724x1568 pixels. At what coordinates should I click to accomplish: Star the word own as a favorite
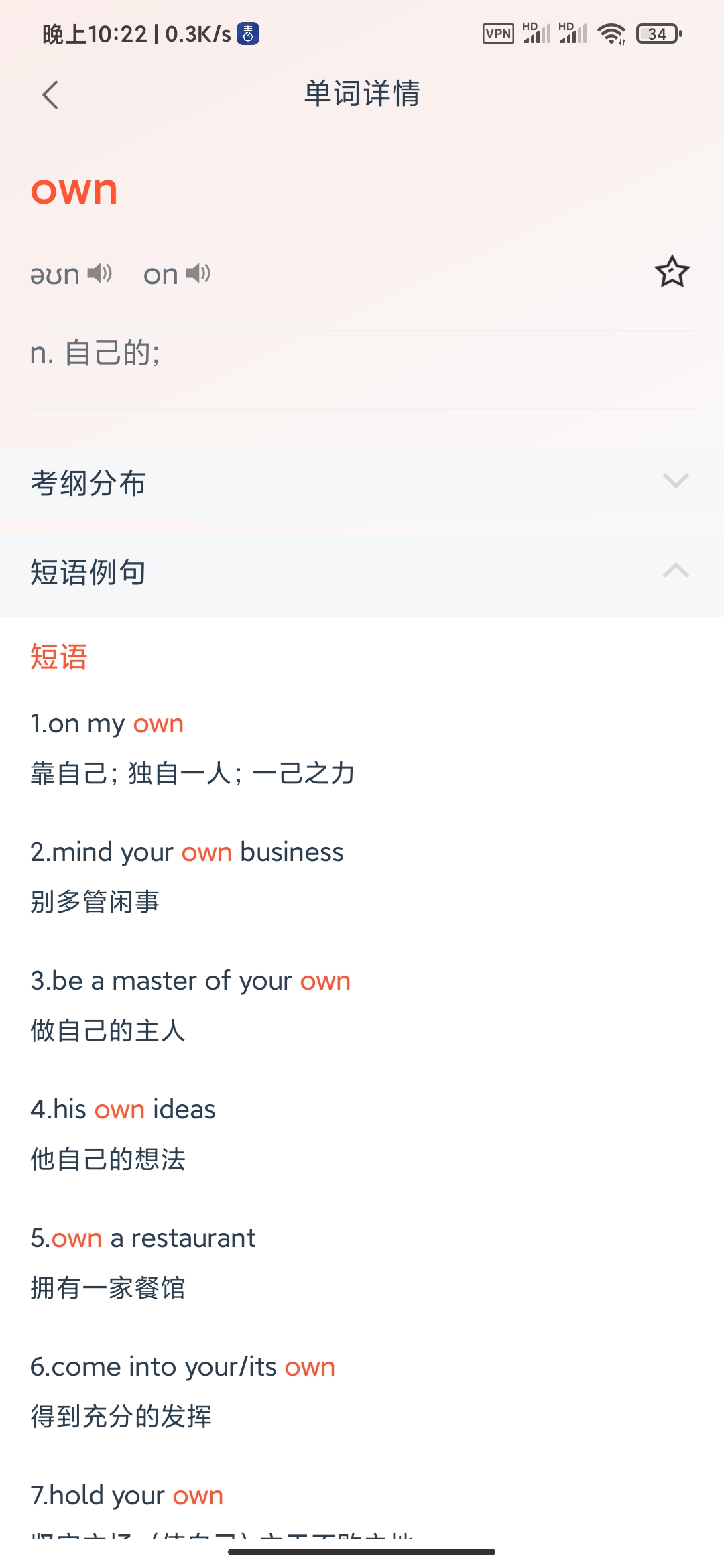pos(672,272)
